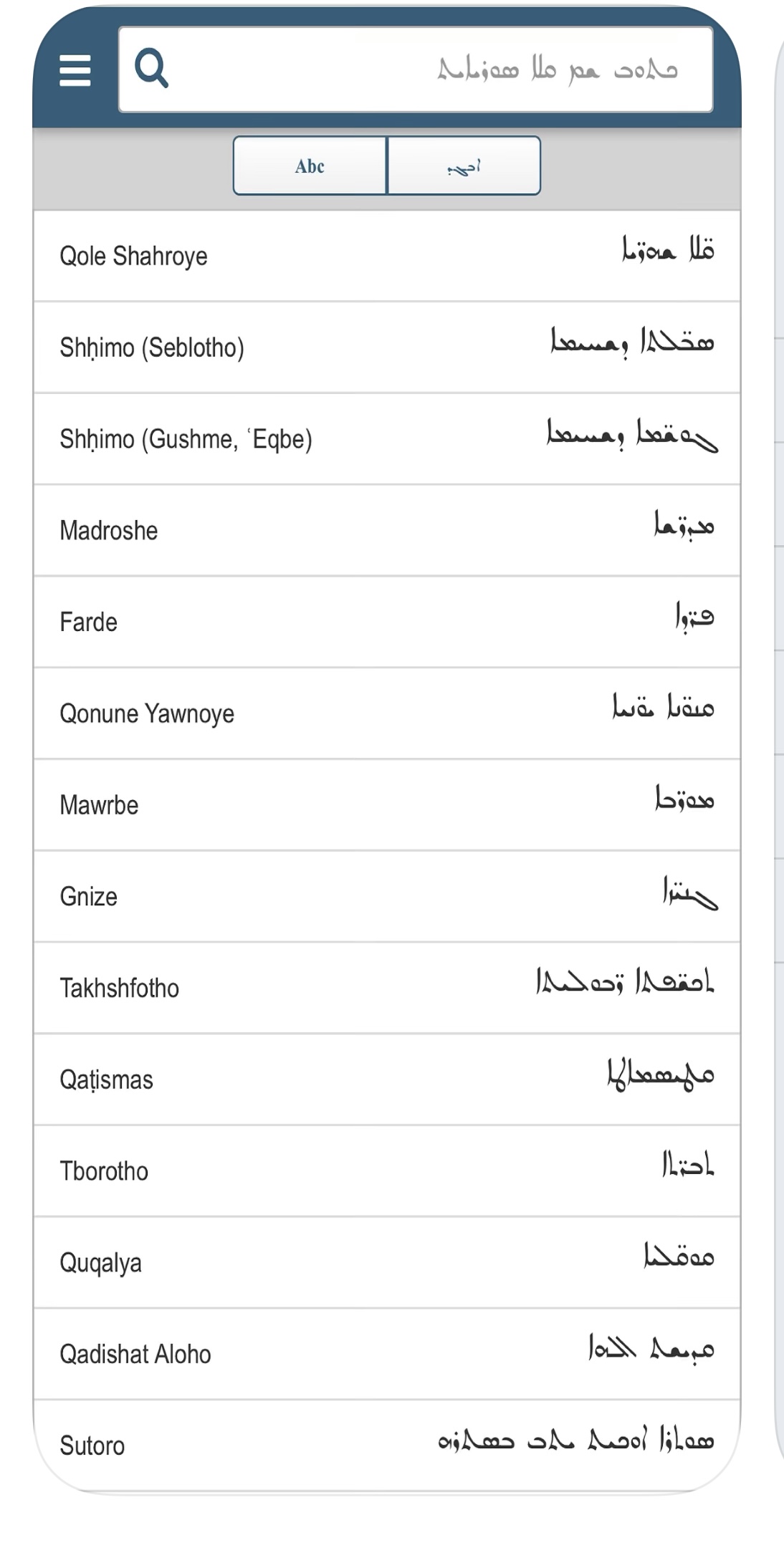
Task: Tap the search field
Action: 430,69
